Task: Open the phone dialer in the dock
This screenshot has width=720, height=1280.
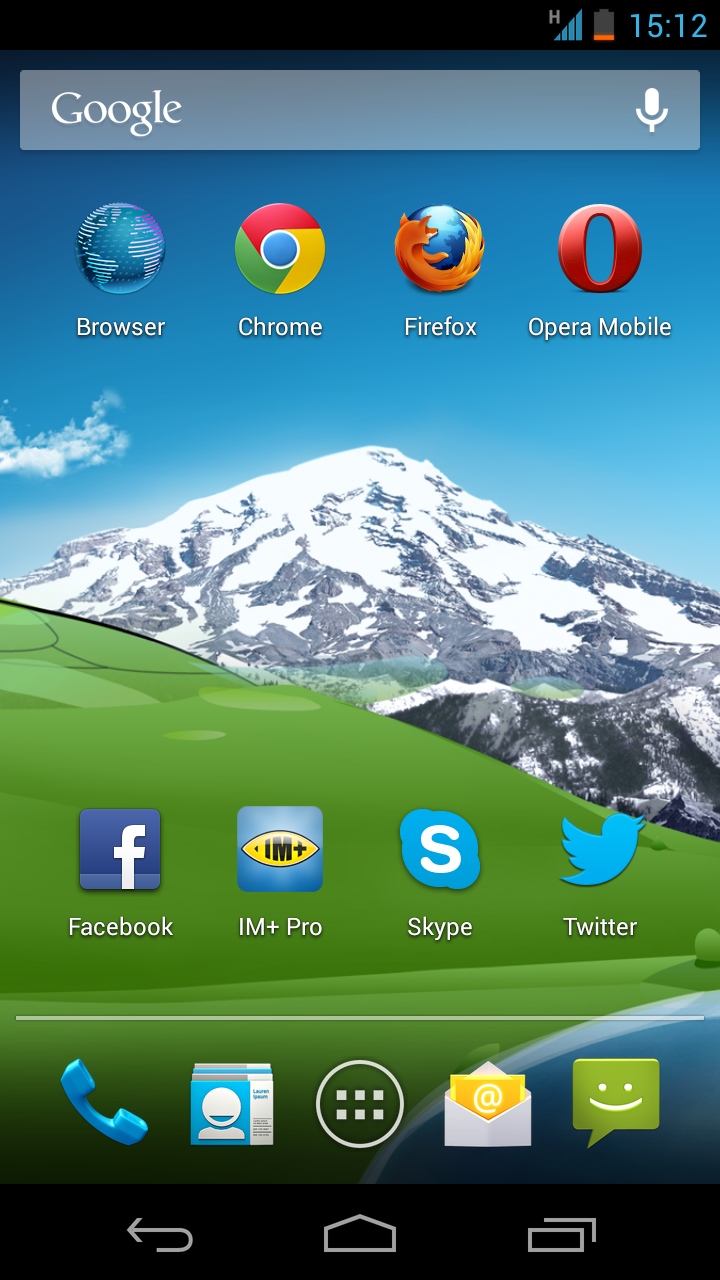Action: click(x=104, y=1104)
